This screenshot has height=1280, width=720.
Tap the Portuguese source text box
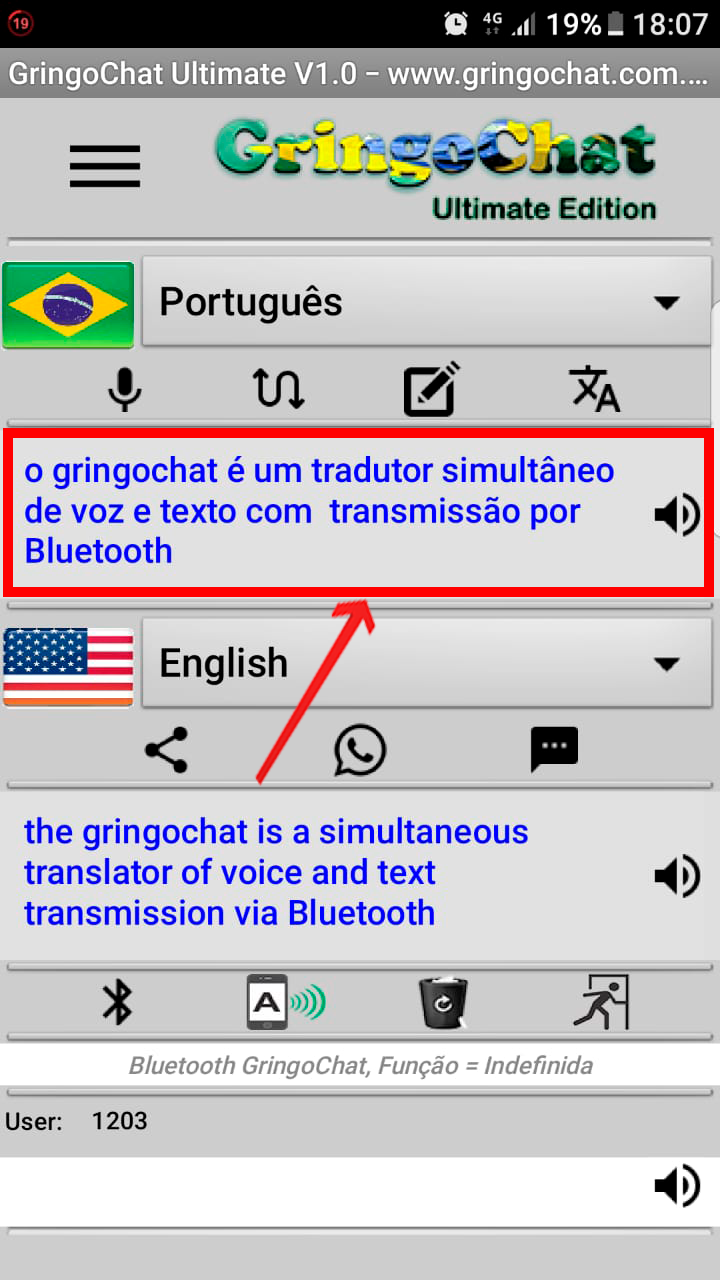(x=360, y=511)
